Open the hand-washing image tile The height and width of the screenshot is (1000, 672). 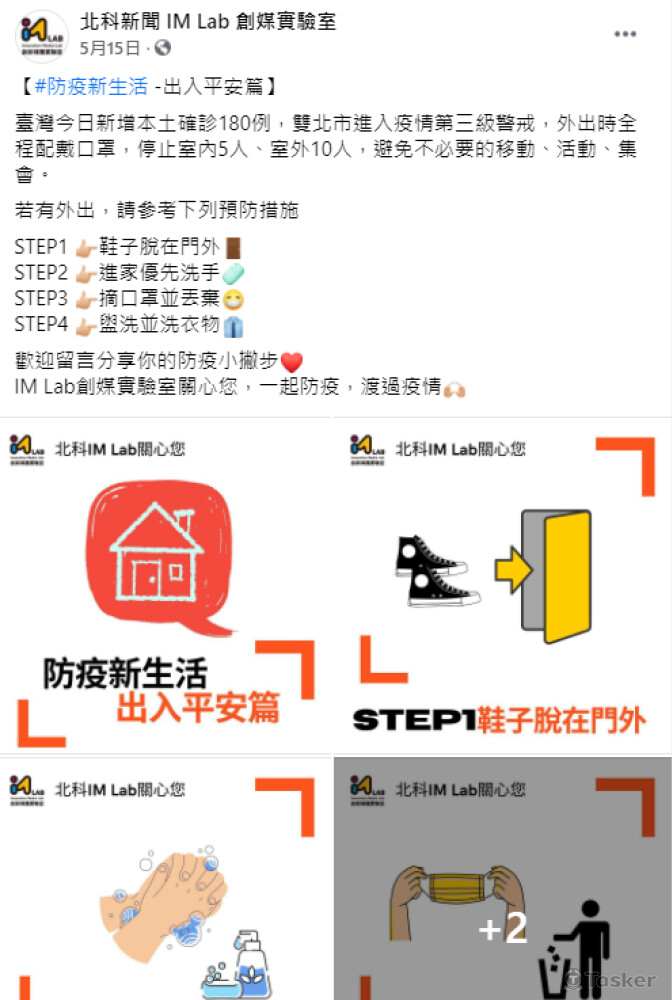pyautogui.click(x=166, y=880)
